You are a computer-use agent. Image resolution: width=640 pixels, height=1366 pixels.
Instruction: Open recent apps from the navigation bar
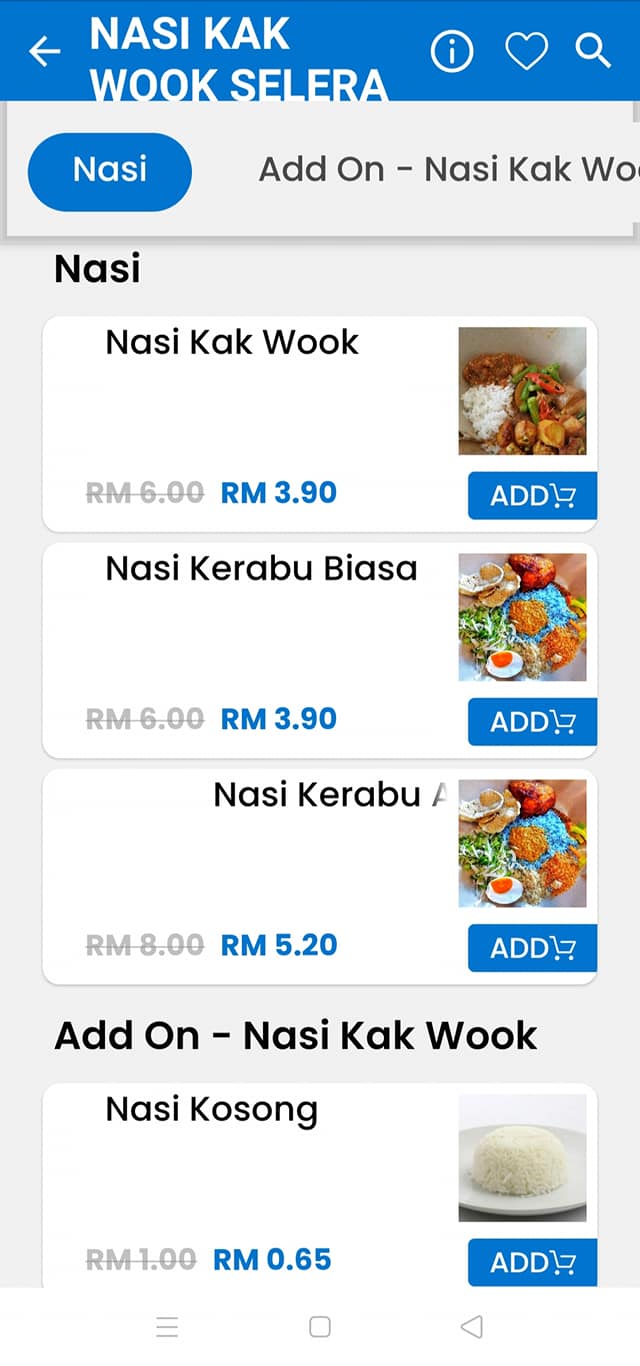(x=167, y=1327)
